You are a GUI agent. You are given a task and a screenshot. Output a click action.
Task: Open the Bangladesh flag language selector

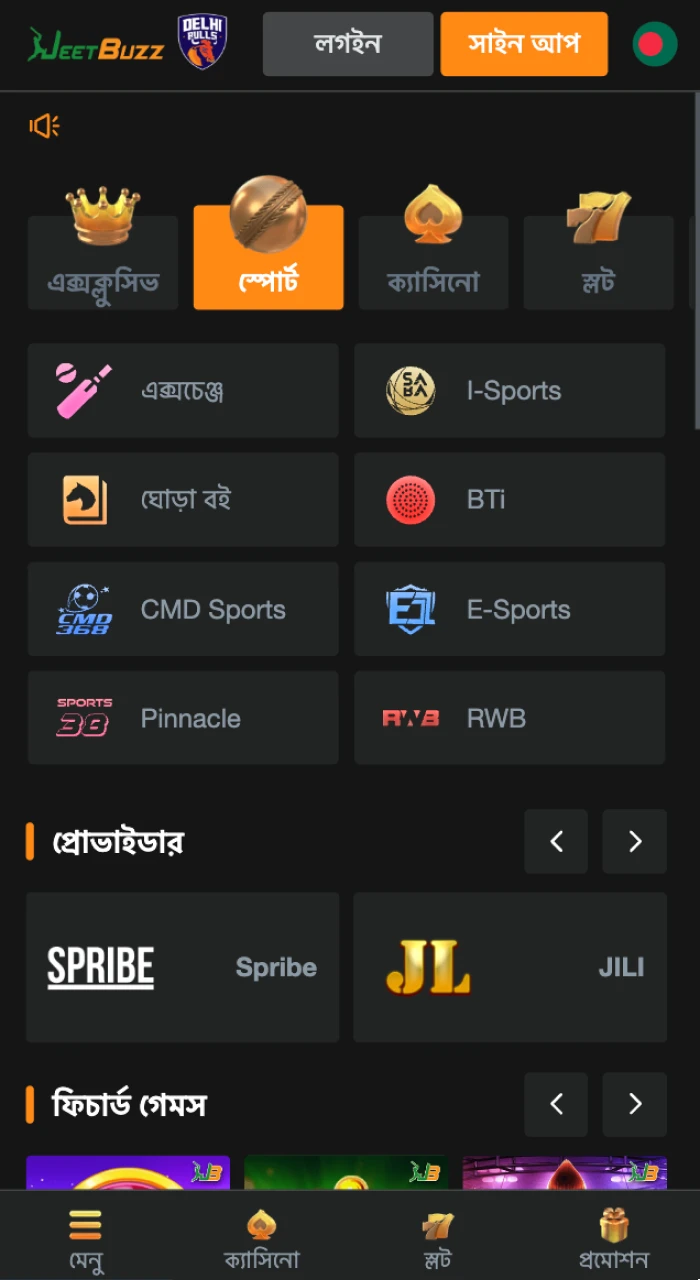click(654, 44)
